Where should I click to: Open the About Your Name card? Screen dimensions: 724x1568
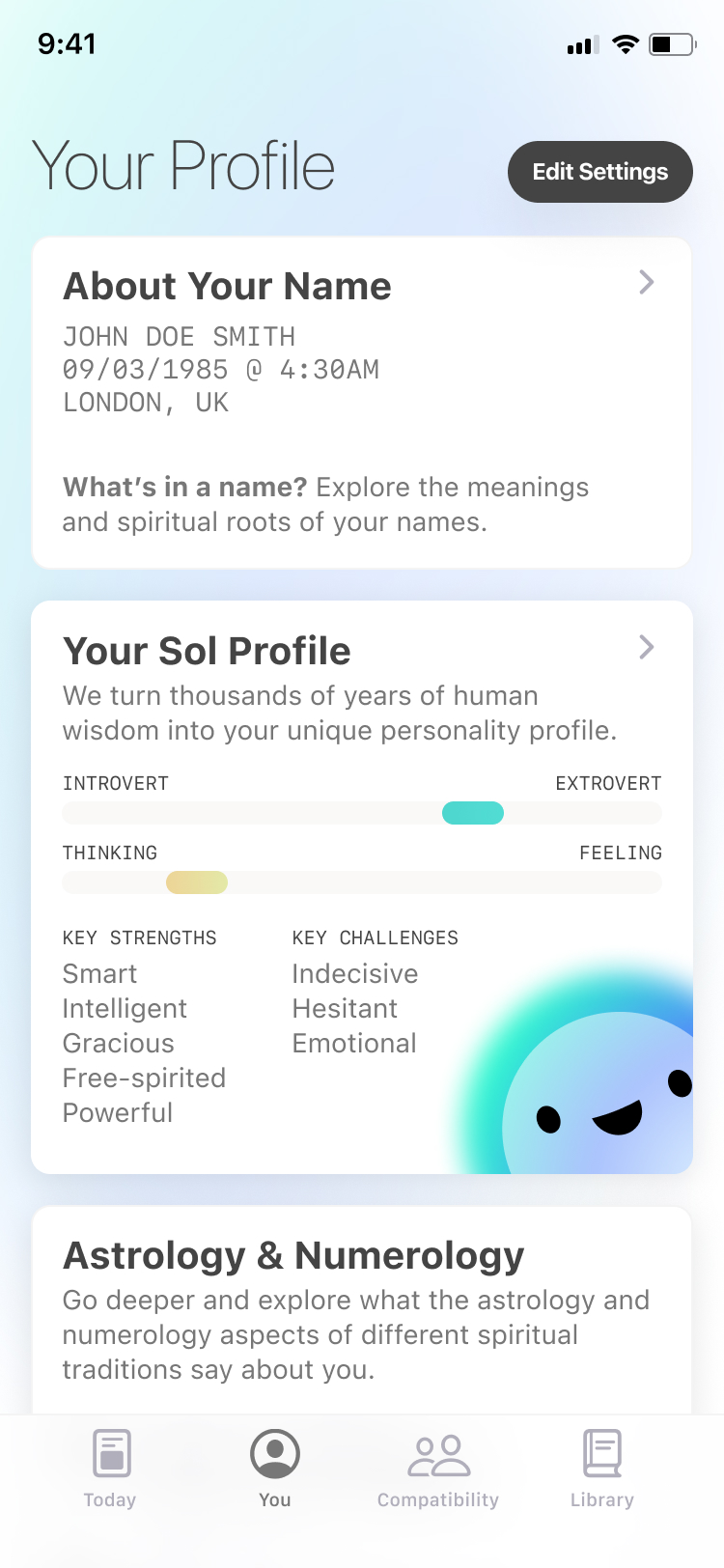361,402
